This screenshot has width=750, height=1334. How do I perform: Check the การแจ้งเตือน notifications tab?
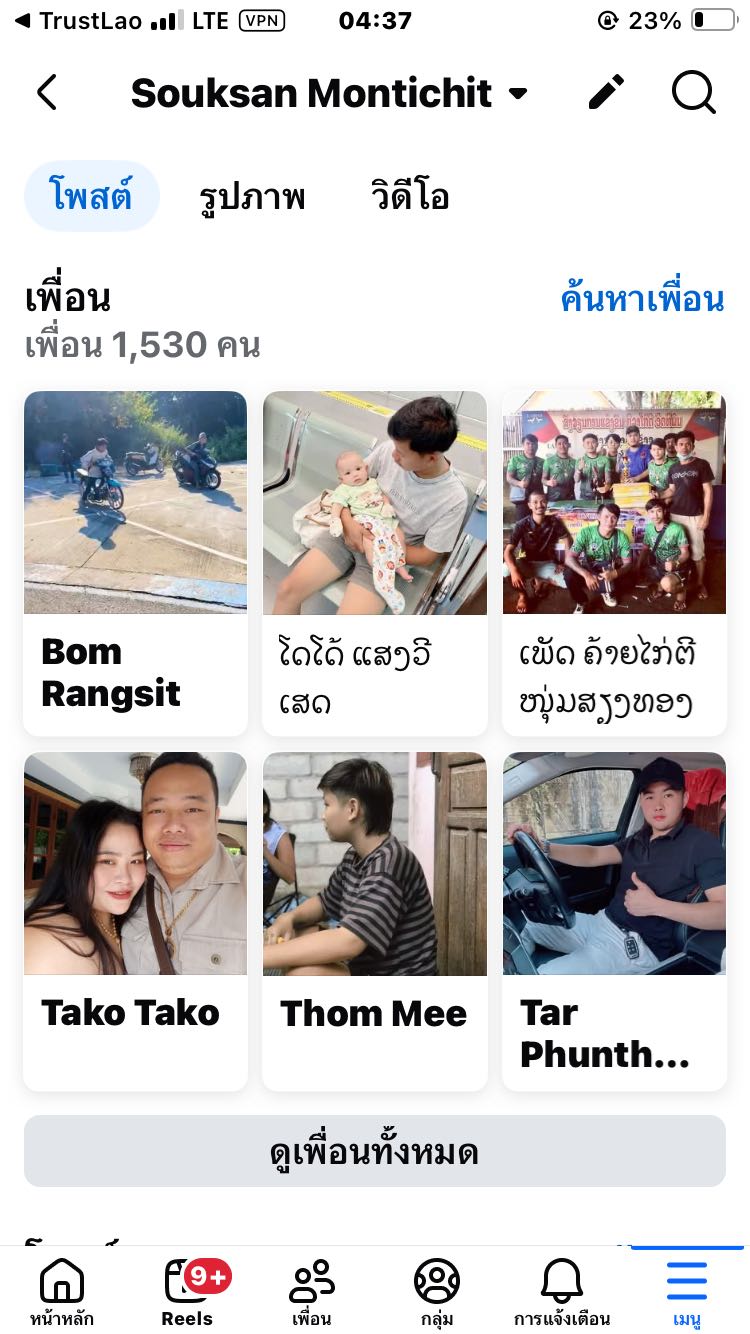tap(562, 1292)
